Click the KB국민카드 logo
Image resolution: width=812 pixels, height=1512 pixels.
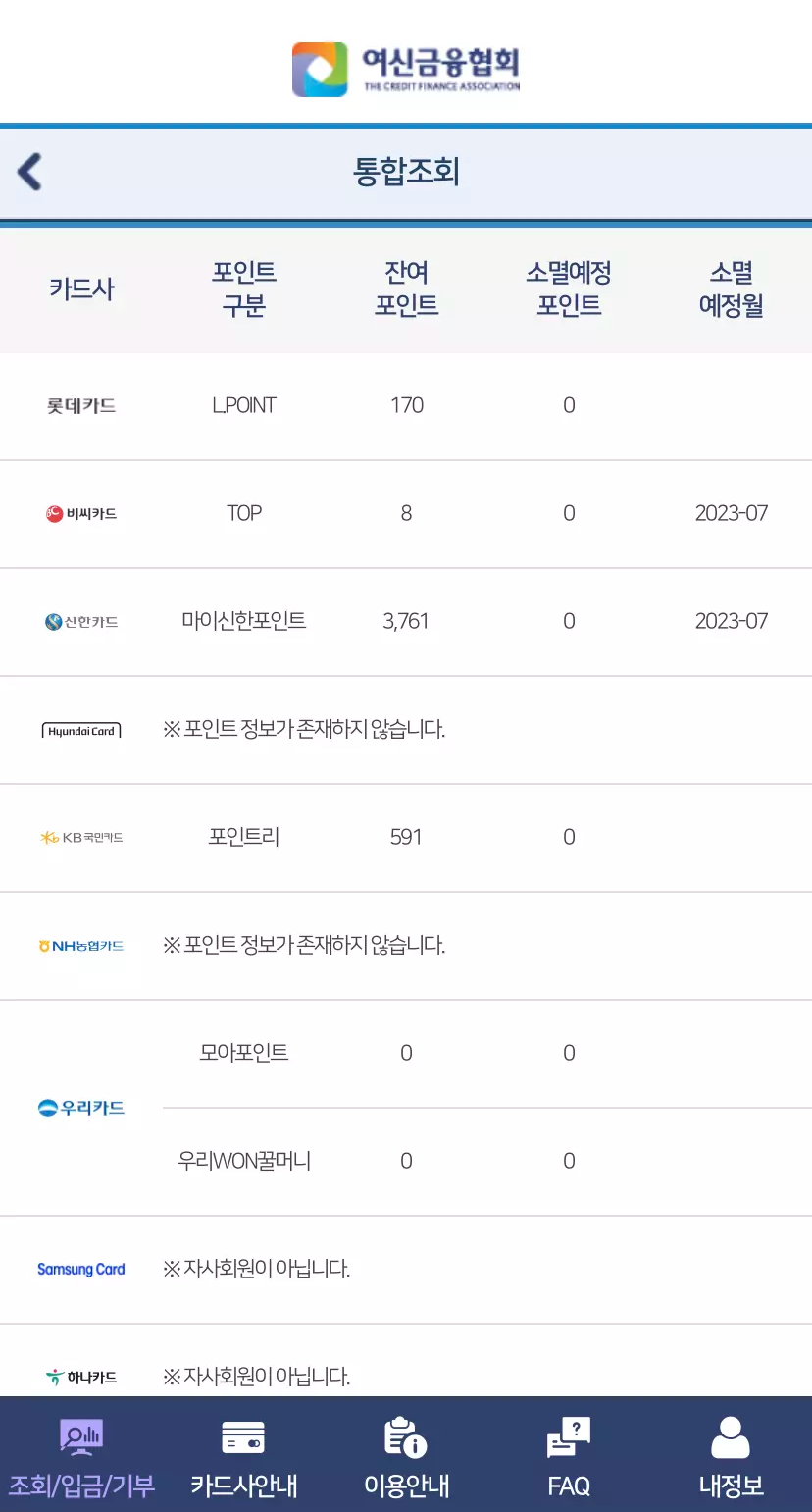(x=83, y=837)
